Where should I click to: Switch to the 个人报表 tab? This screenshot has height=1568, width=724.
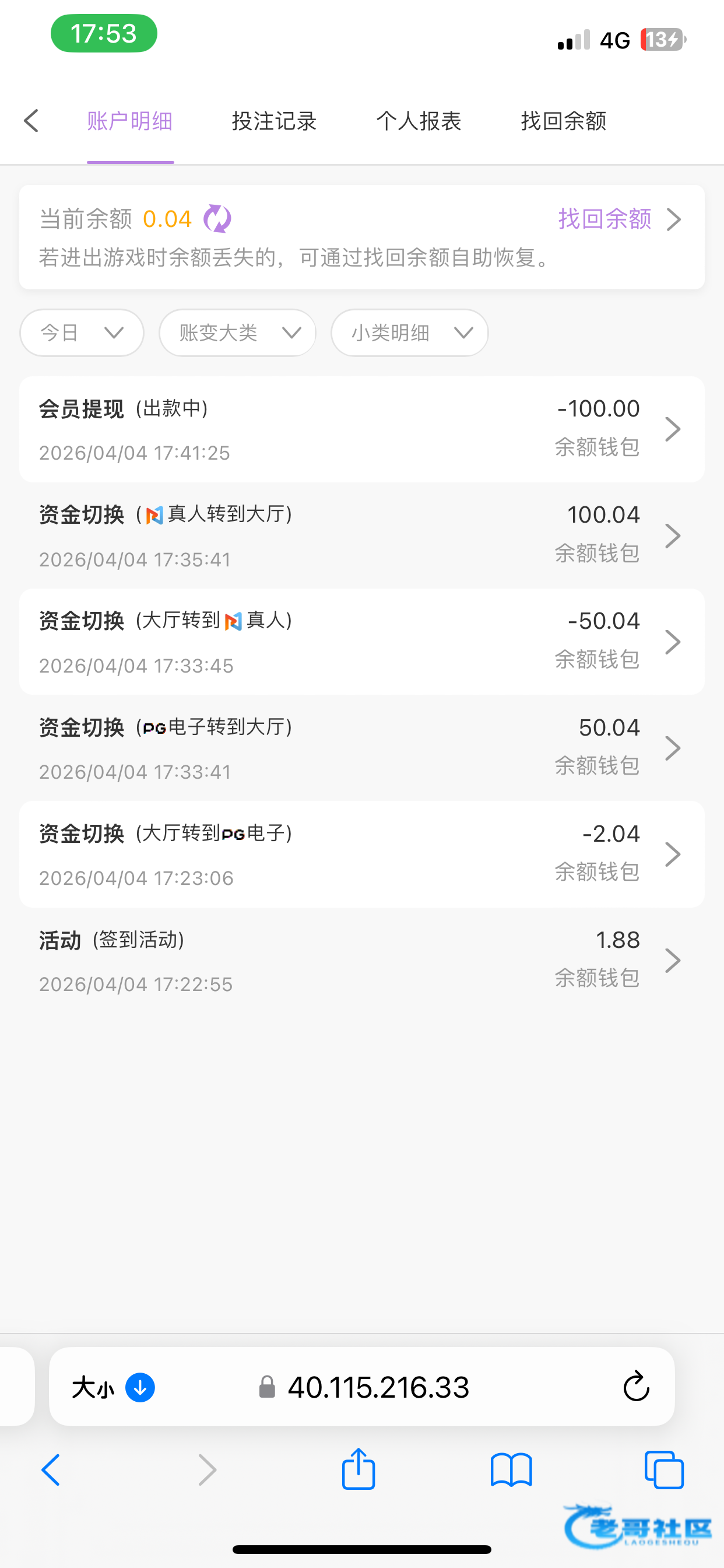click(x=419, y=121)
